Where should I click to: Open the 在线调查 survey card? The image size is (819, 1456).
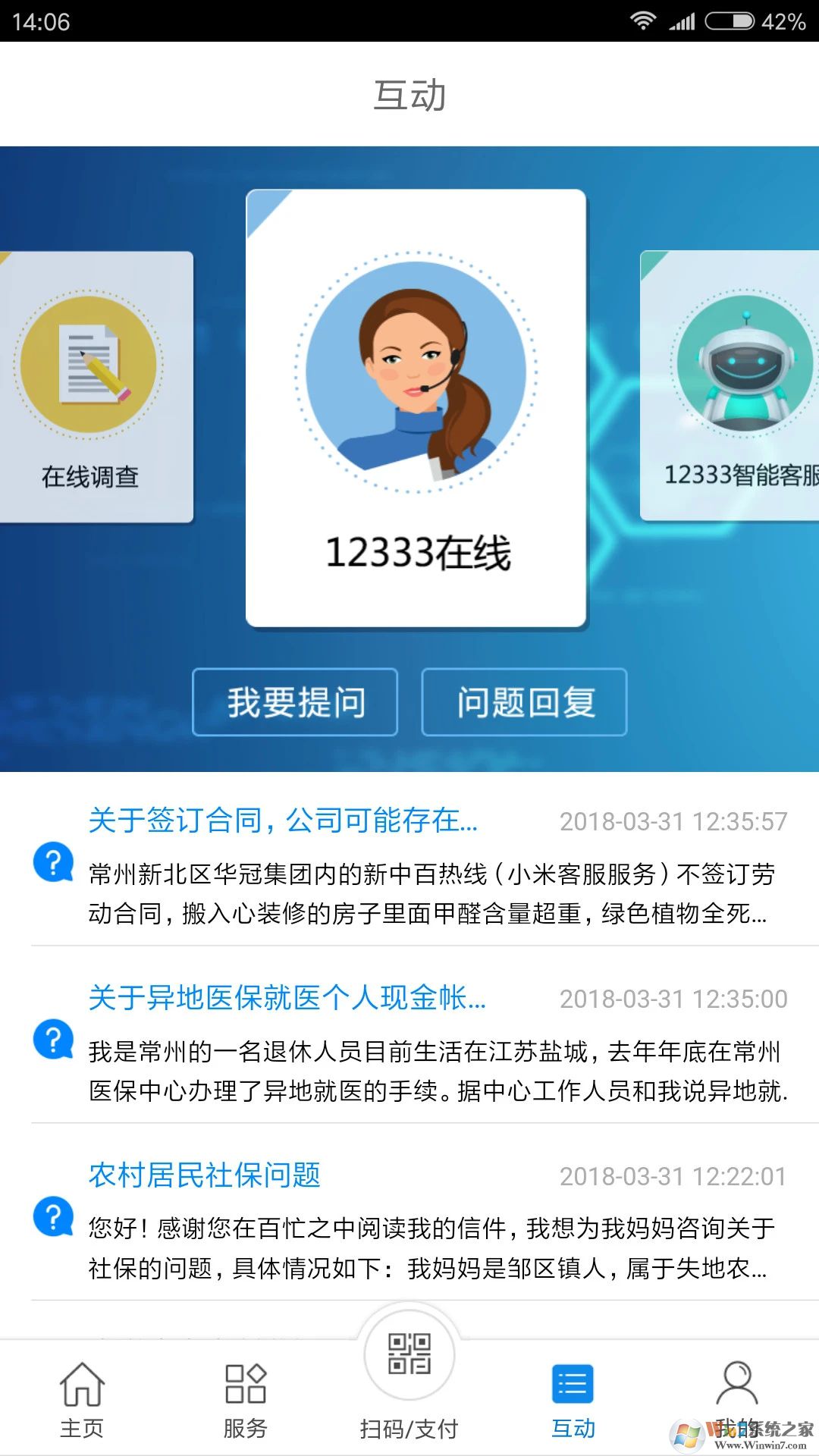pos(91,387)
